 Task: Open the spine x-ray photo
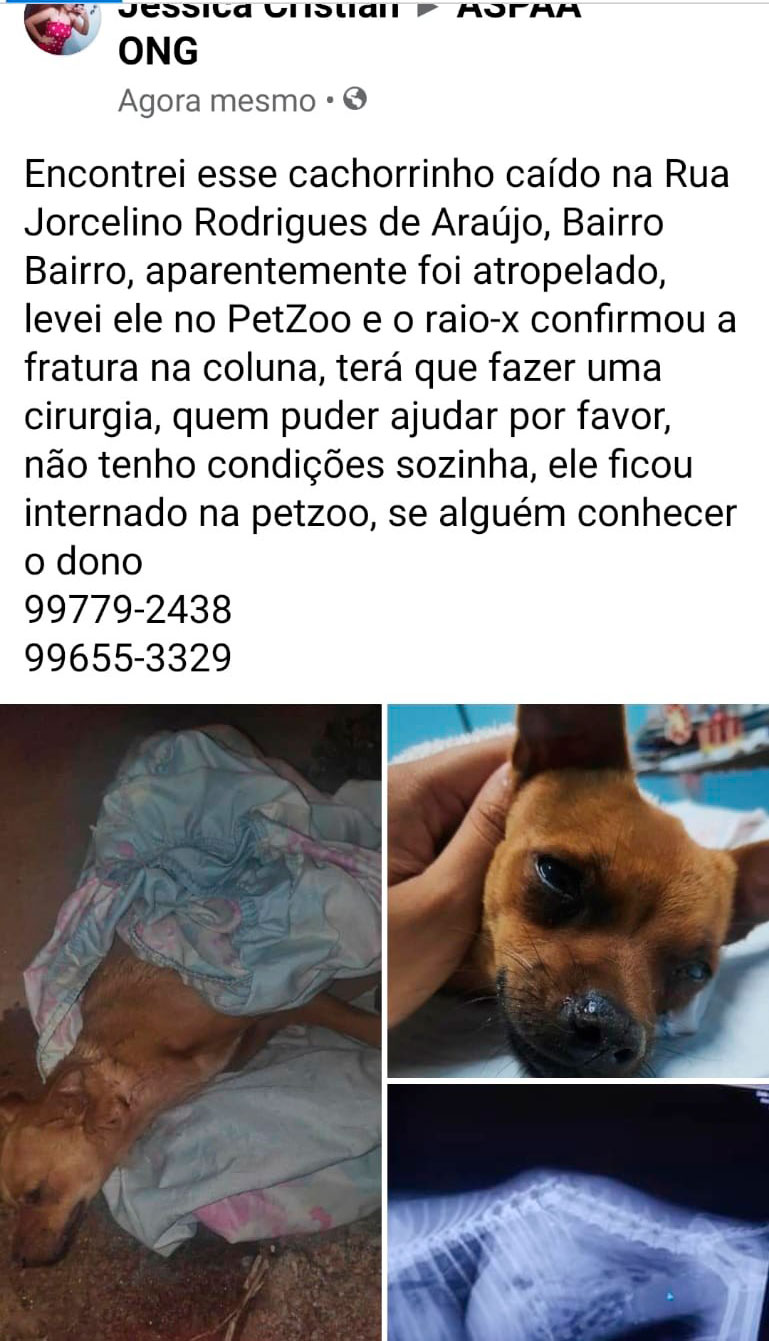pyautogui.click(x=578, y=1213)
